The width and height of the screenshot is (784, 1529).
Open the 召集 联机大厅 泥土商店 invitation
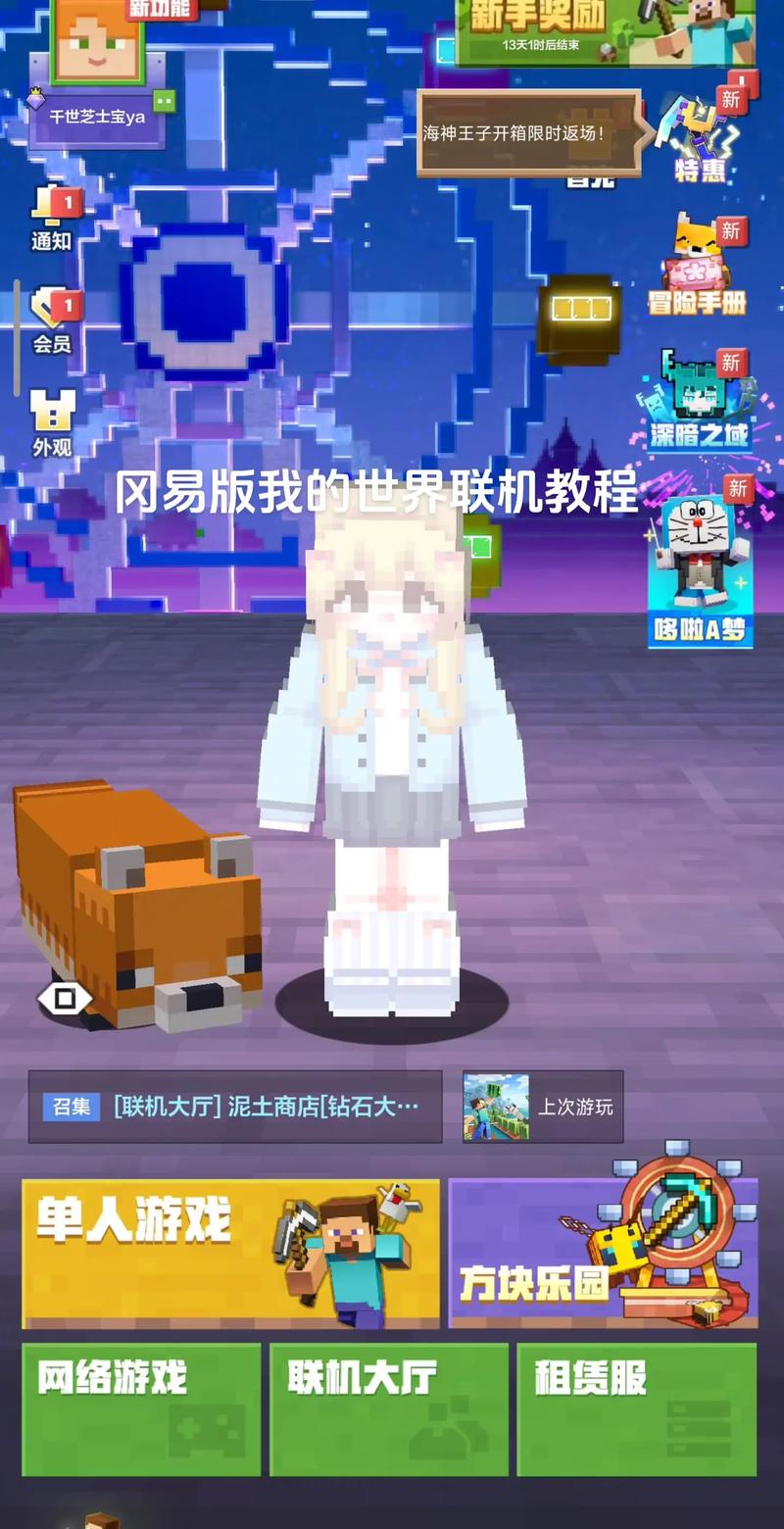[235, 1107]
